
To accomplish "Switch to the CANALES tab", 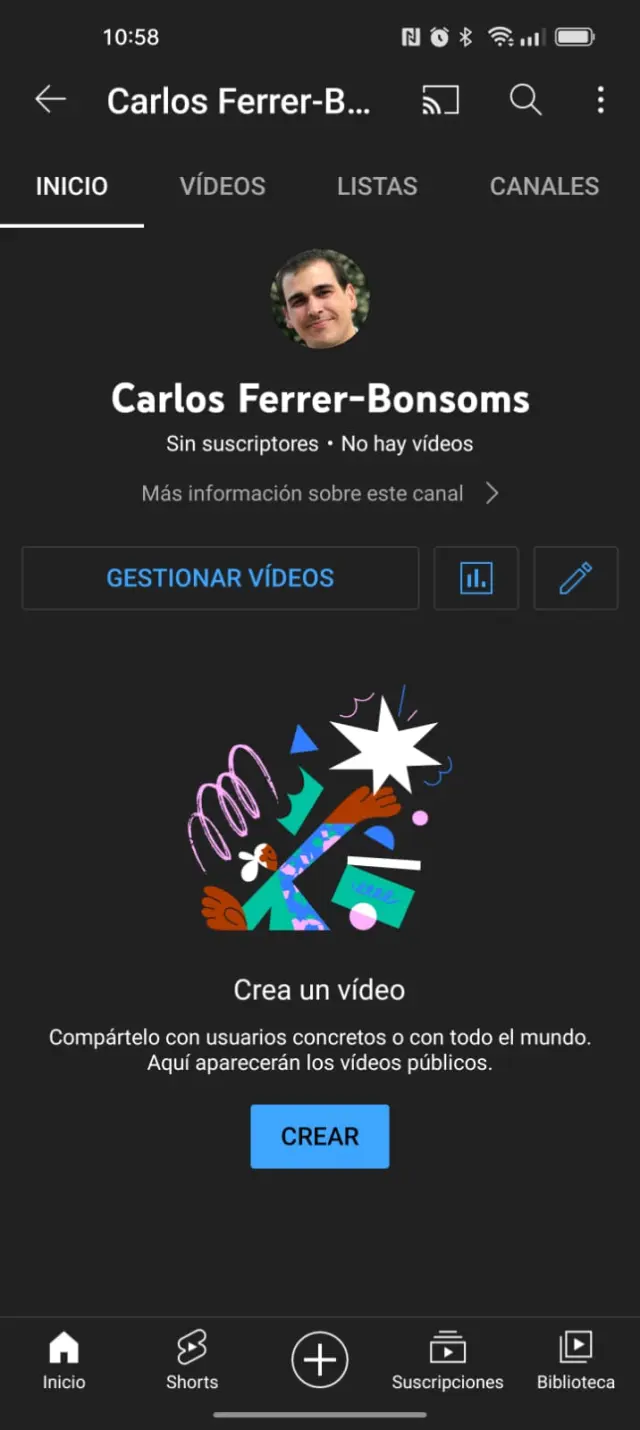I will point(544,186).
